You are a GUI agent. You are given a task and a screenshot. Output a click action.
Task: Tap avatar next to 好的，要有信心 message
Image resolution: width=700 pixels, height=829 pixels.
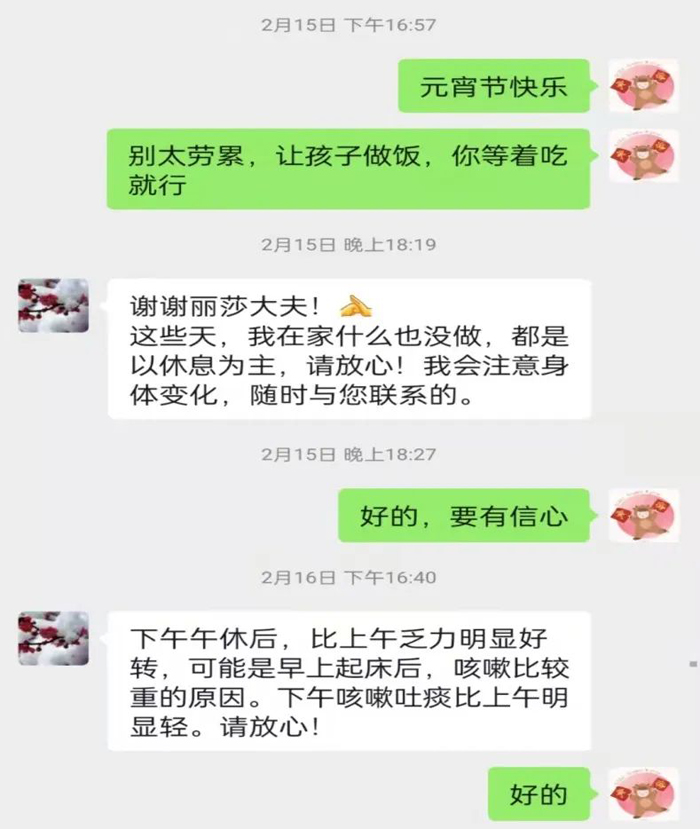click(x=644, y=516)
